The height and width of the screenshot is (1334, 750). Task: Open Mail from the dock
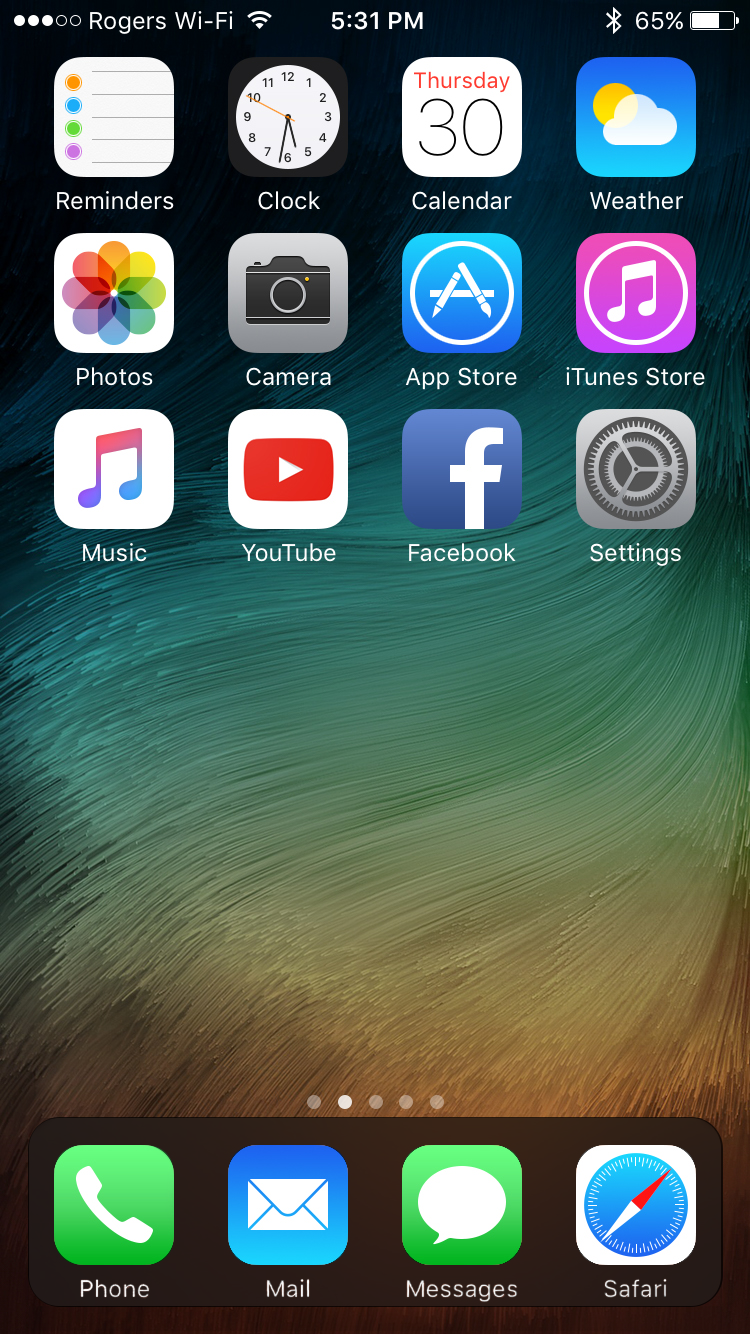[288, 1205]
